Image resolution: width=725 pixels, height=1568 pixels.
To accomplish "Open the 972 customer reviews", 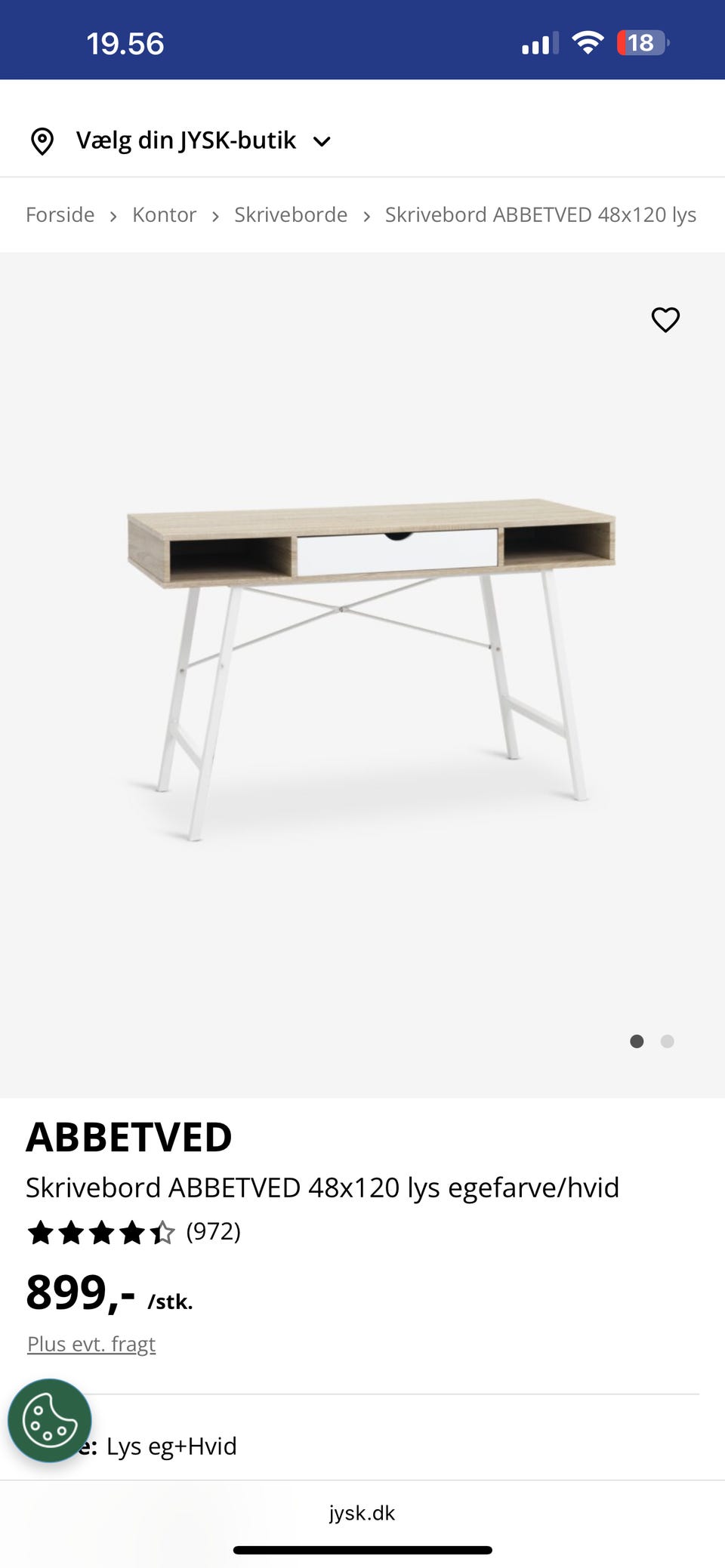I will pos(213,1231).
